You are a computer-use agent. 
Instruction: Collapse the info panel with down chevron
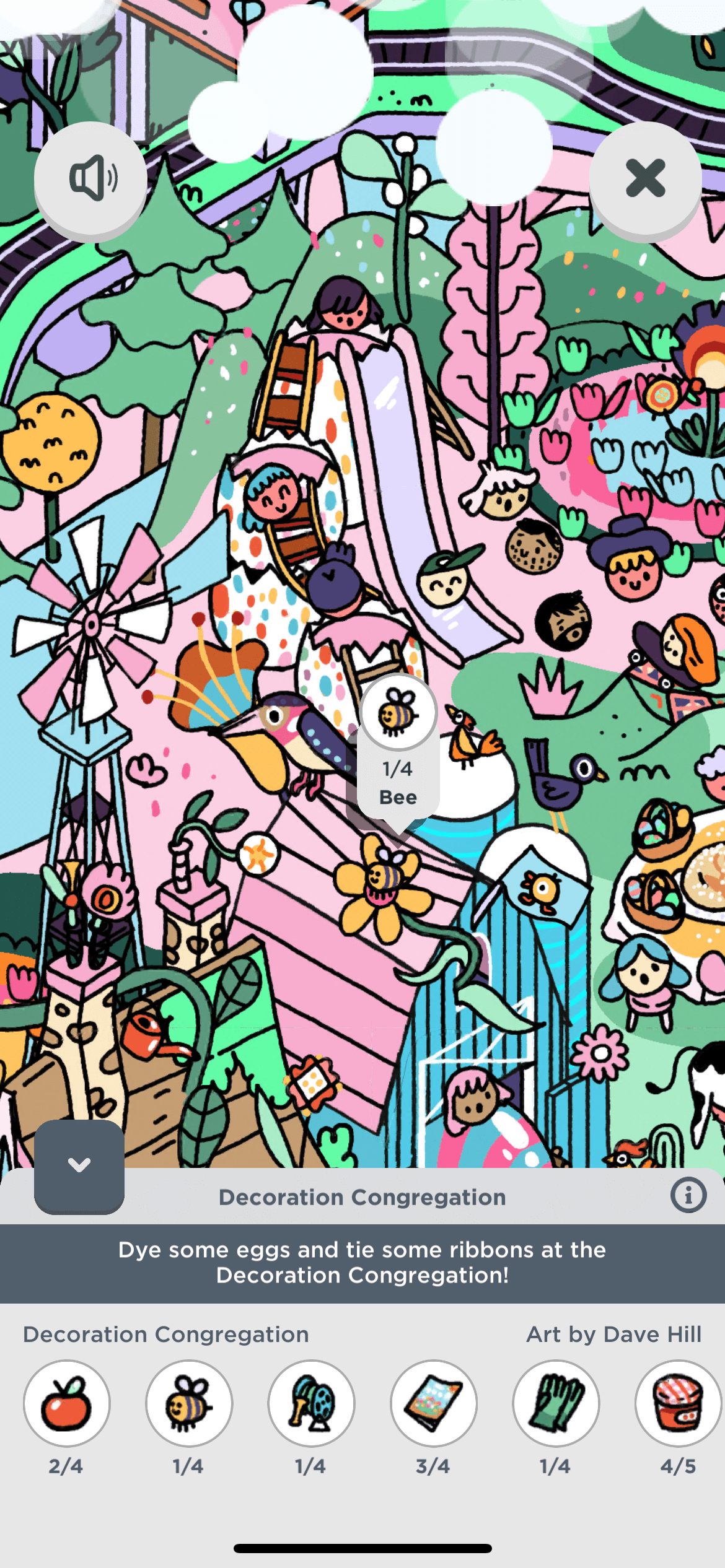79,1165
